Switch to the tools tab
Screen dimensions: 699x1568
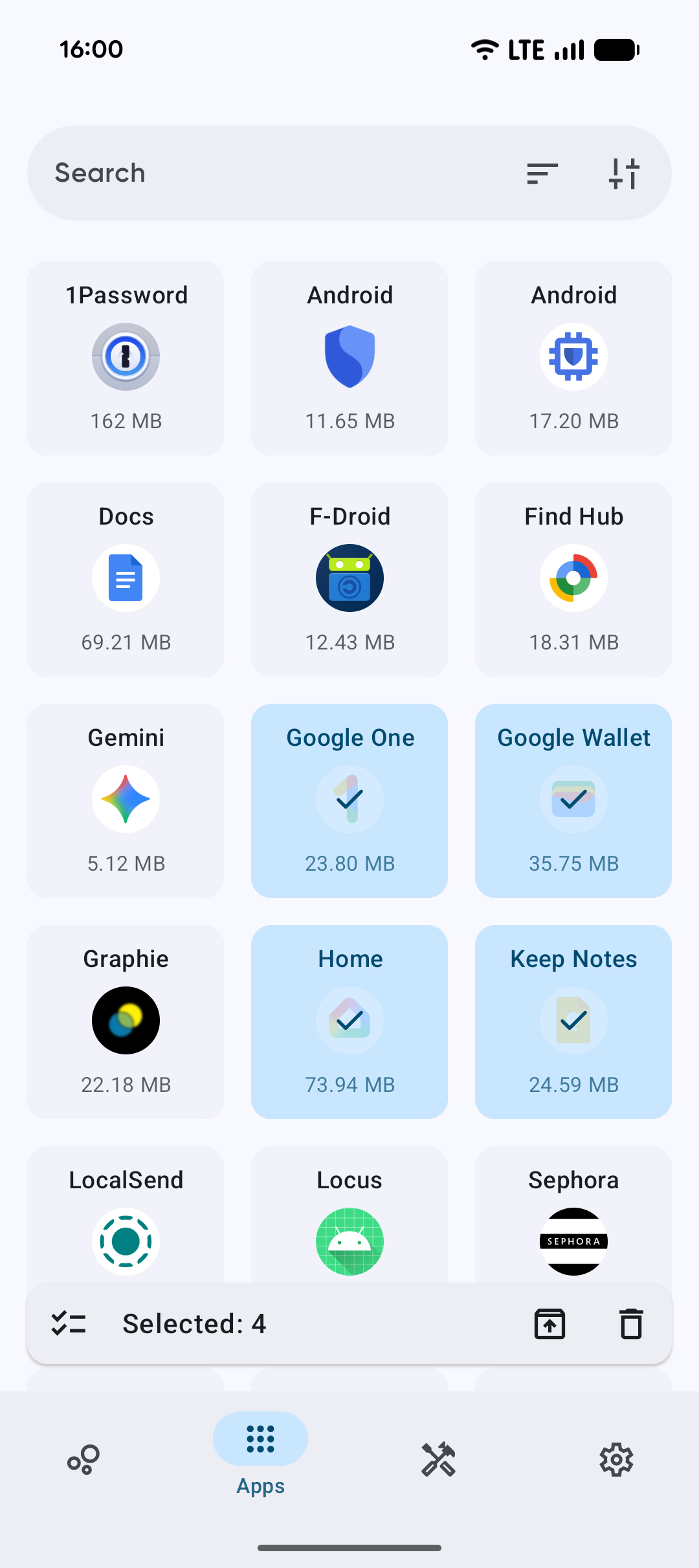[438, 1459]
